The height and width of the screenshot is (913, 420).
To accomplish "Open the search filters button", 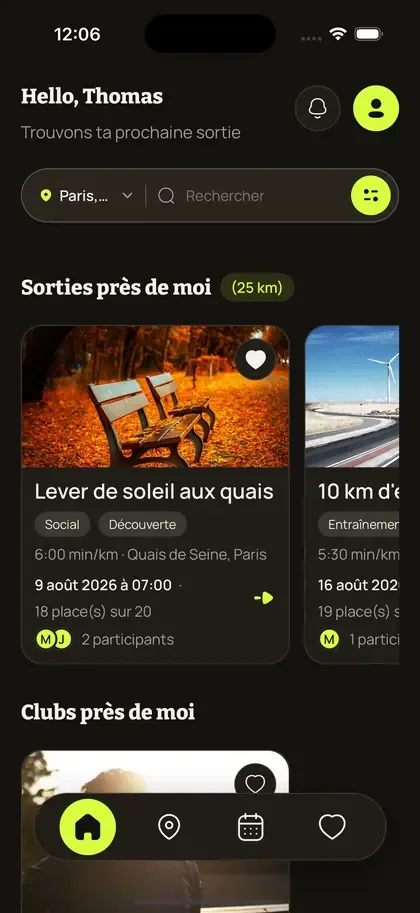I will tap(371, 196).
